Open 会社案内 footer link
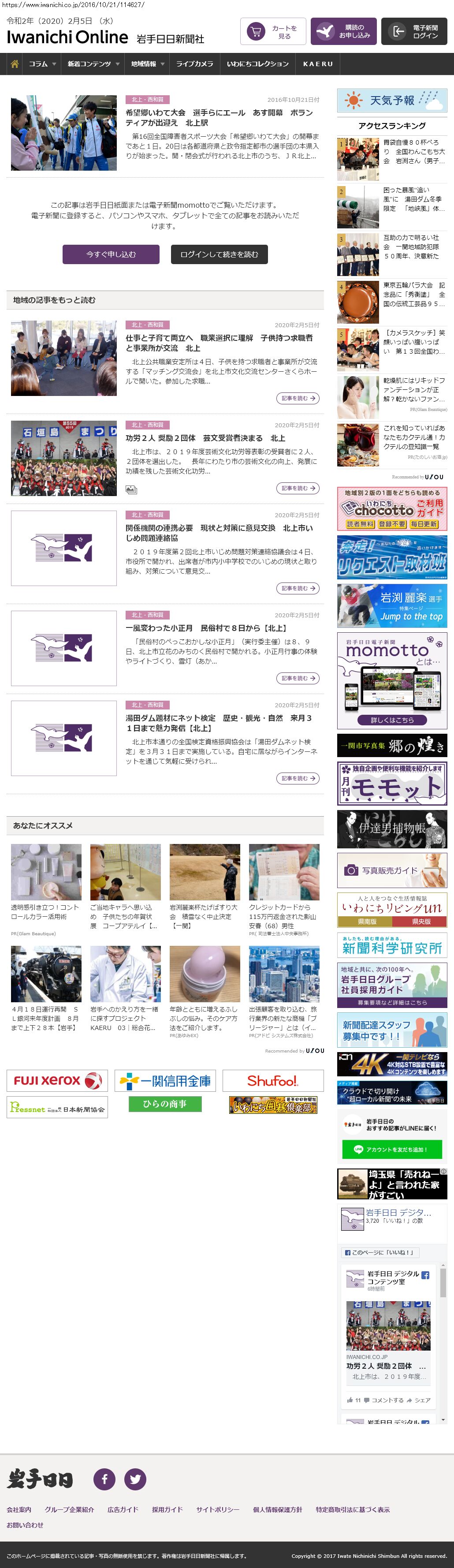This screenshot has height=1568, width=454. coord(19,1509)
